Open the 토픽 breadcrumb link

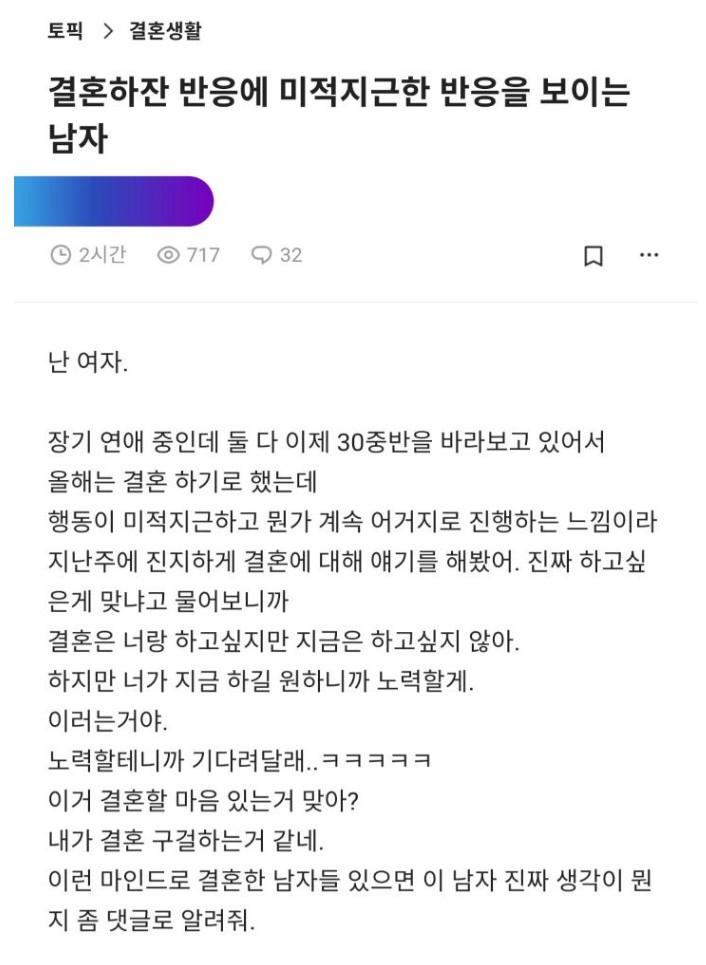[x=65, y=31]
